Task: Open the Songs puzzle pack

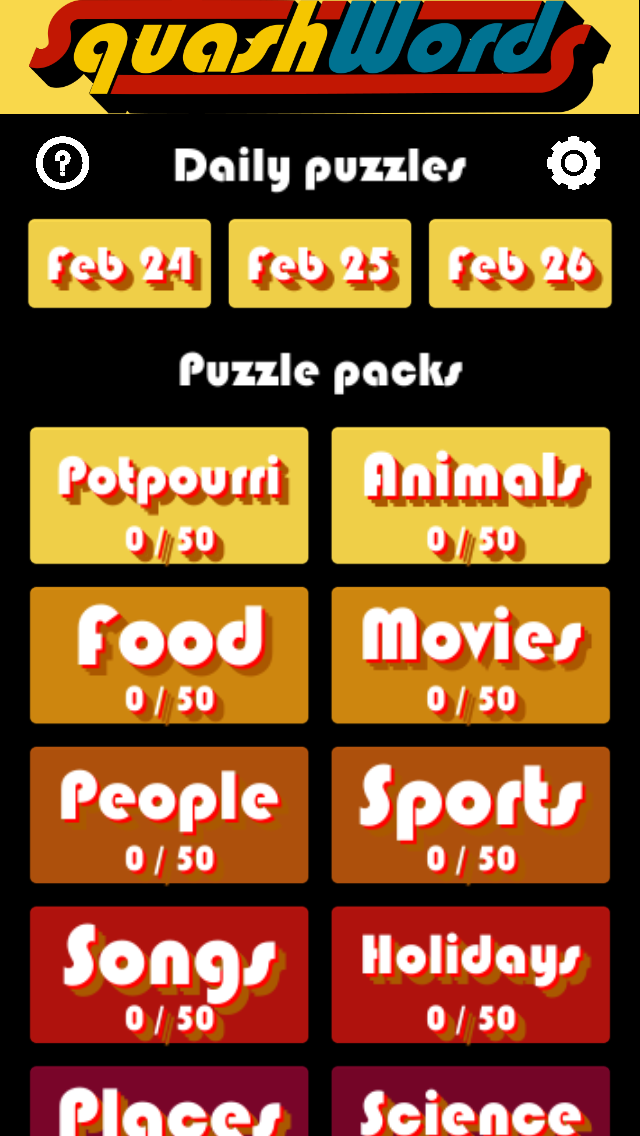Action: pos(169,974)
